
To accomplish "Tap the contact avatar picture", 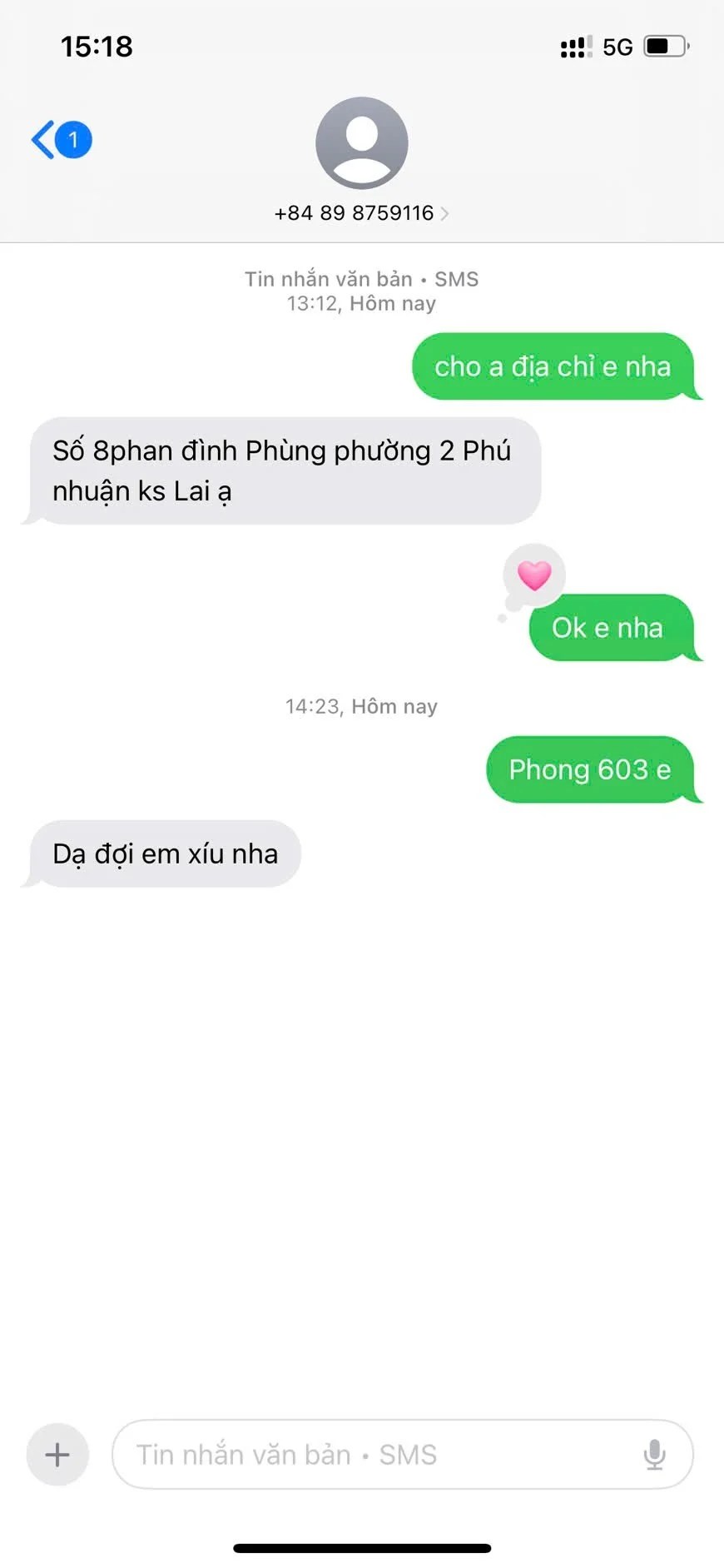I will coord(361,143).
